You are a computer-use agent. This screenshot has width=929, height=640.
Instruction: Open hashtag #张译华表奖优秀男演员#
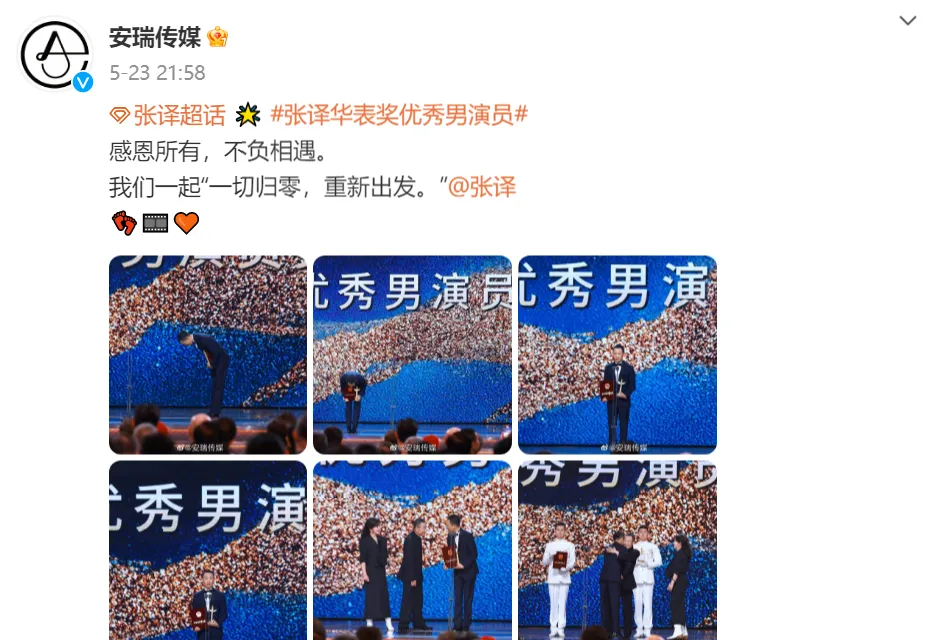pos(399,115)
